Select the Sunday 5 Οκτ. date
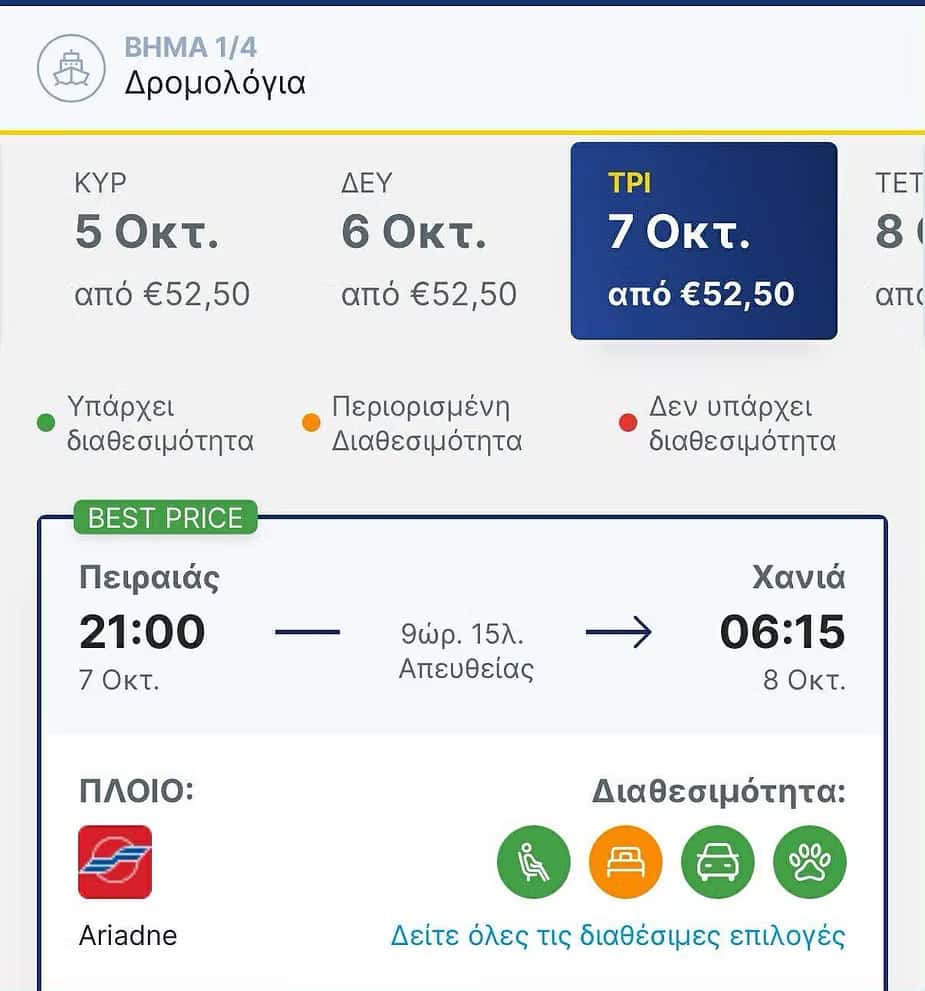The width and height of the screenshot is (925, 991). click(162, 240)
